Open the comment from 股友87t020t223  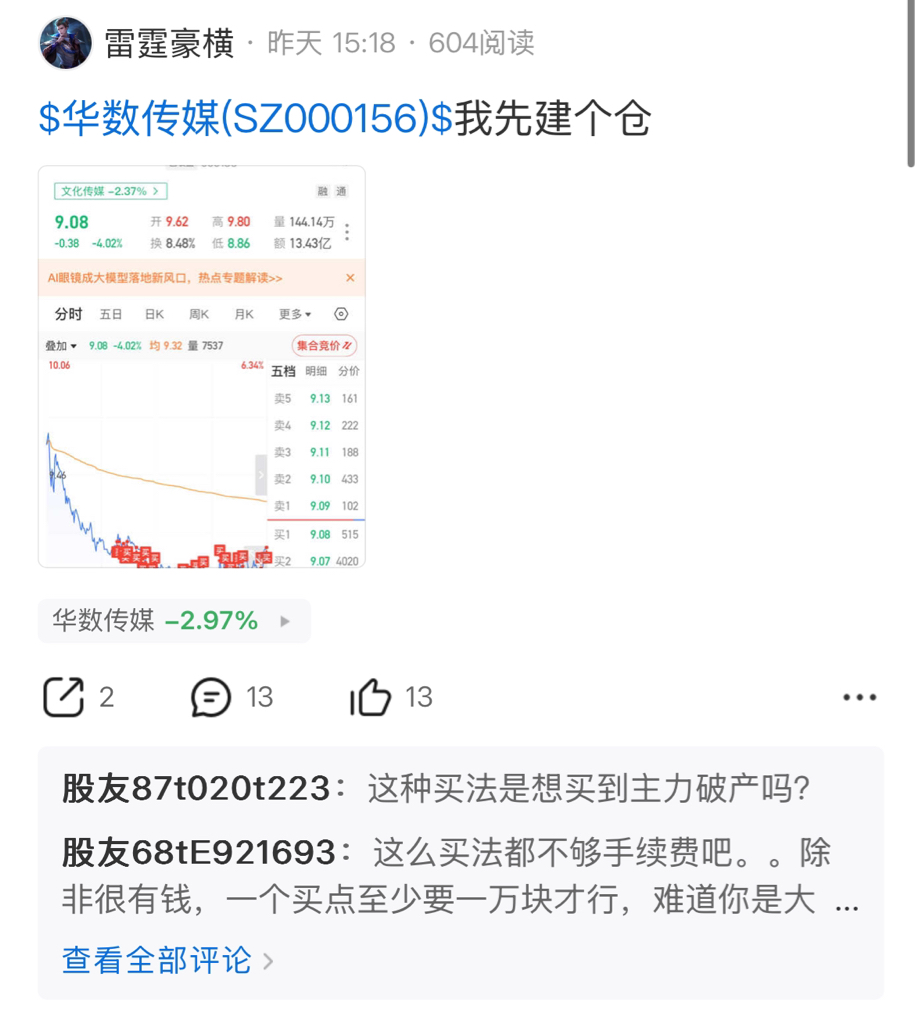(x=435, y=789)
